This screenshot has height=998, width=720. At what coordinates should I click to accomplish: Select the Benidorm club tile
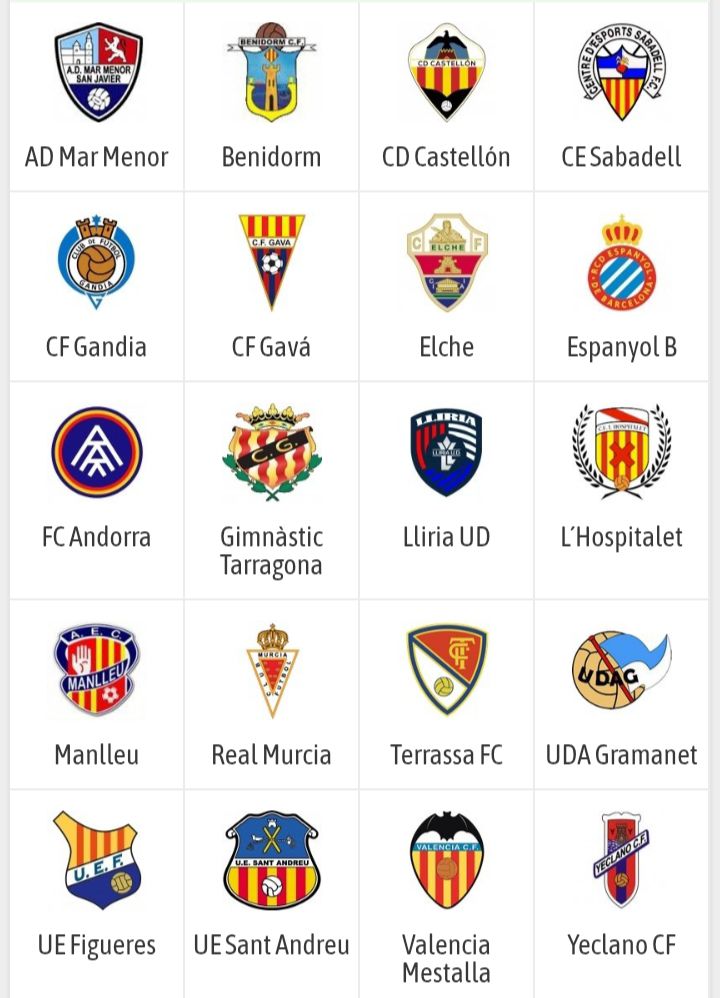point(271,97)
